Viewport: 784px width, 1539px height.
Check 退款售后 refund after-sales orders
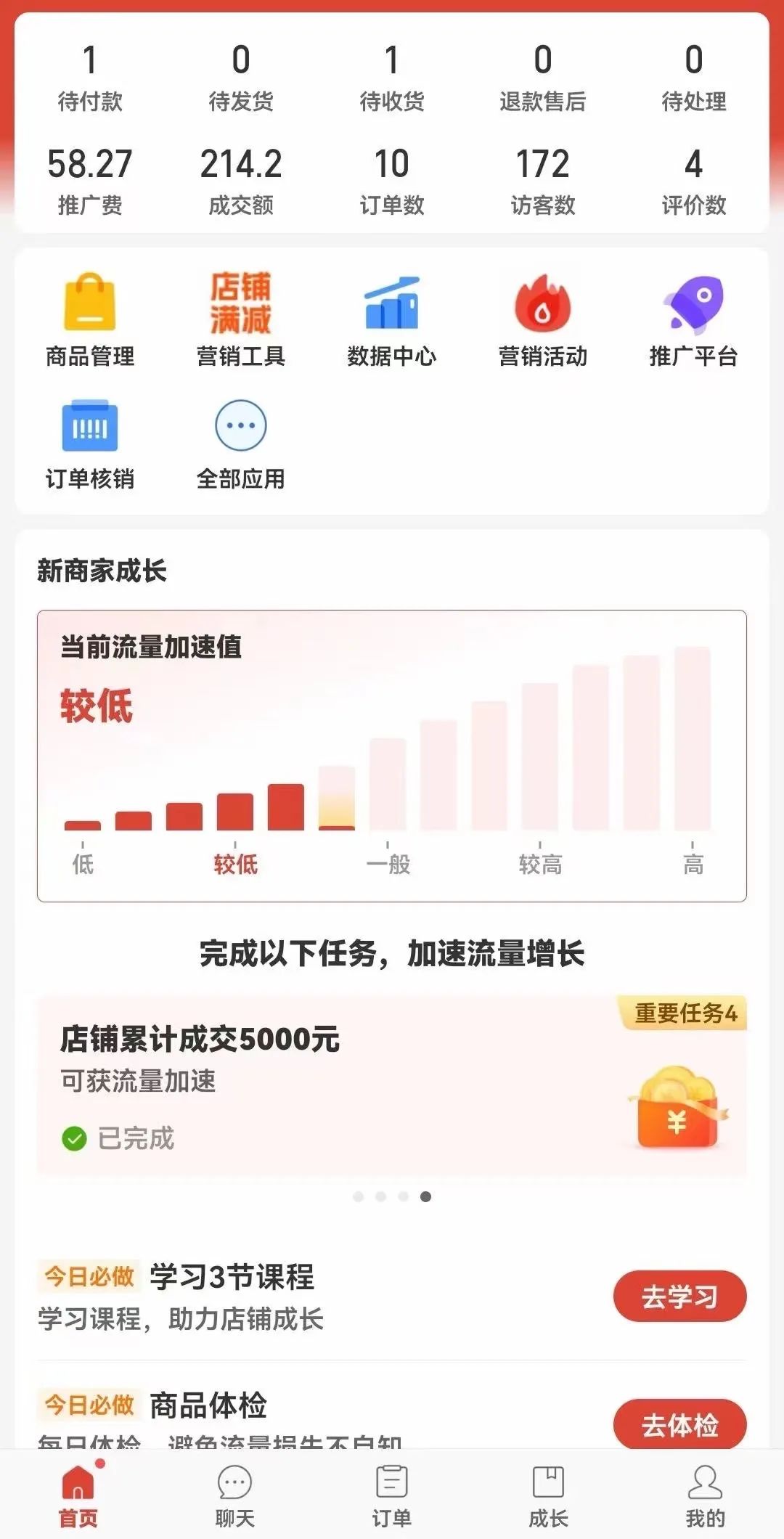click(543, 78)
